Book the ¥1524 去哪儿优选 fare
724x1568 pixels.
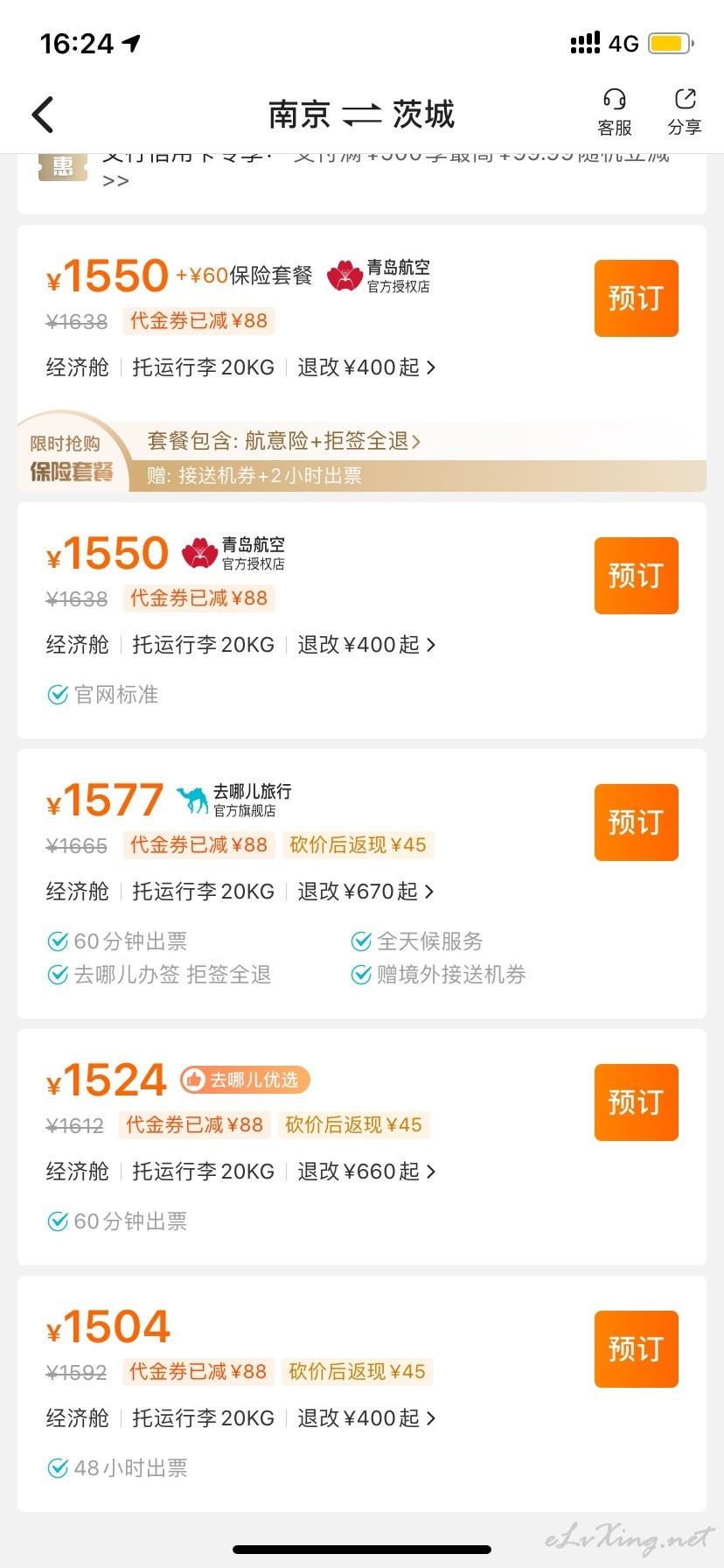pyautogui.click(x=636, y=1102)
